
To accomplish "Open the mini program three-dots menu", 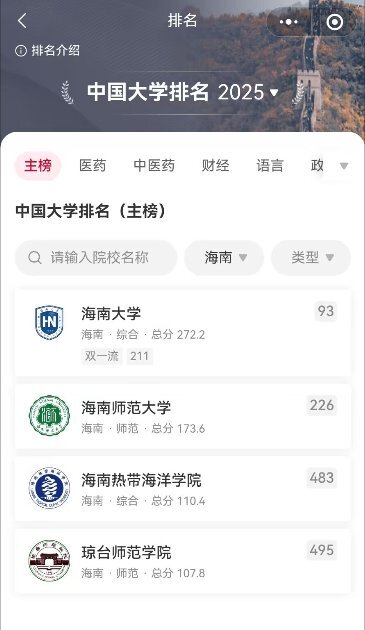I will (x=289, y=22).
